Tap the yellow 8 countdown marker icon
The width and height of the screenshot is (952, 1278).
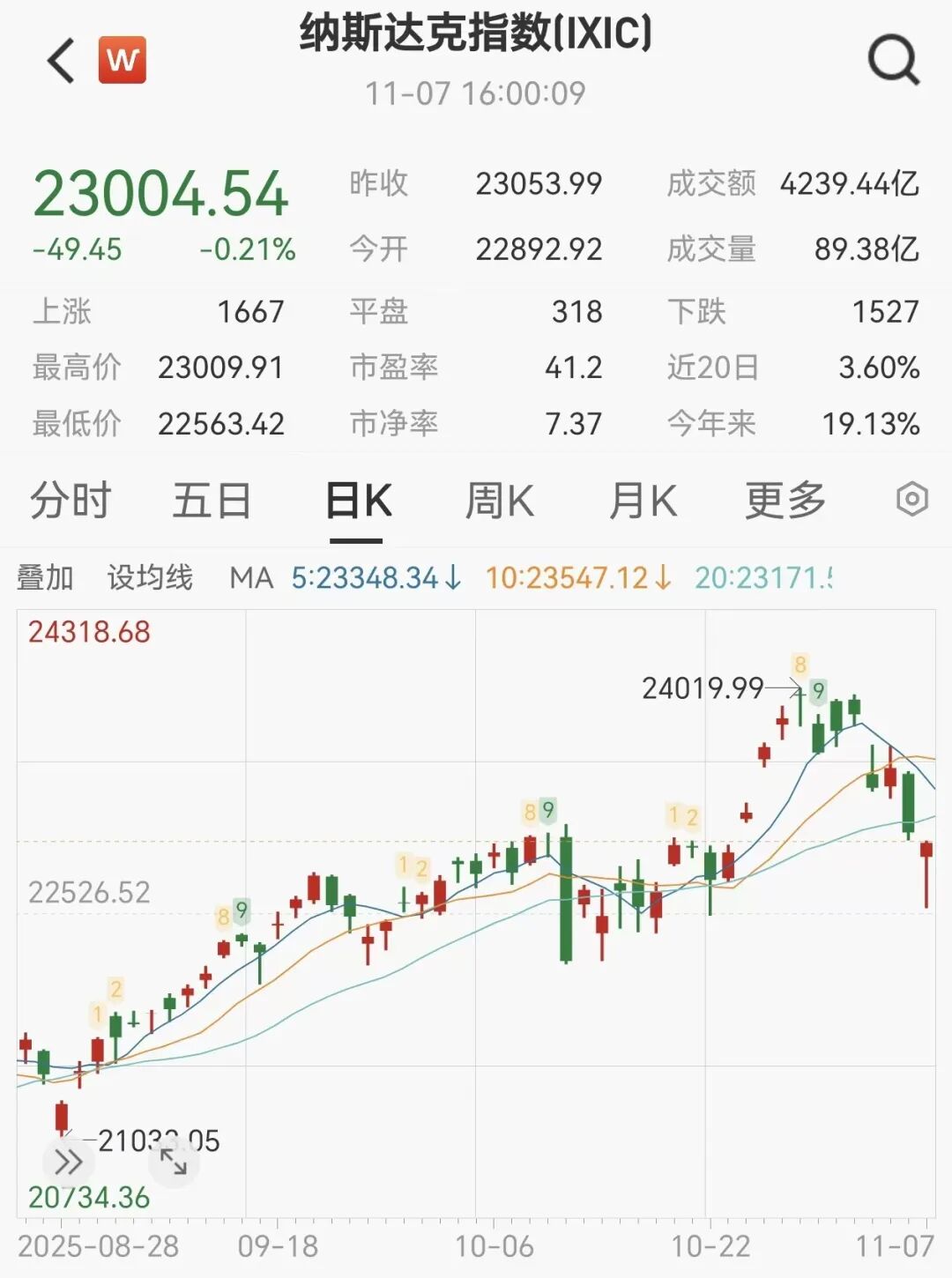(x=799, y=665)
